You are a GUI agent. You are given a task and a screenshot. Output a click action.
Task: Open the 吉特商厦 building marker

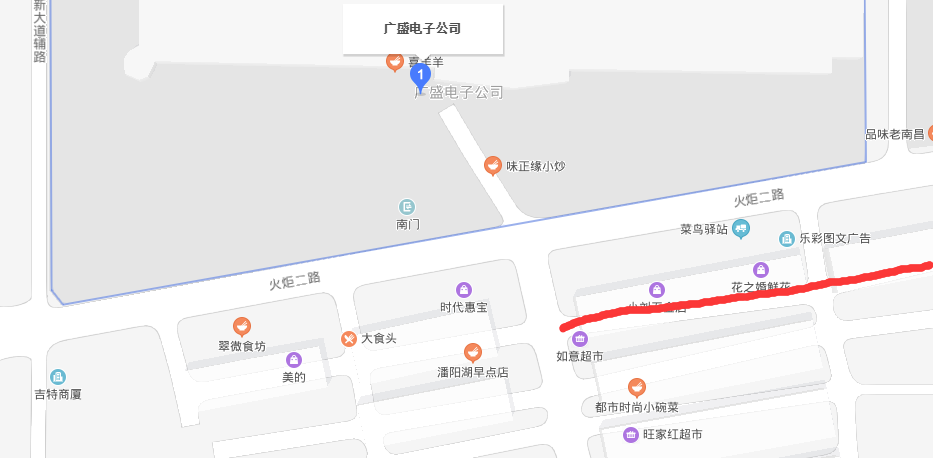[x=58, y=377]
